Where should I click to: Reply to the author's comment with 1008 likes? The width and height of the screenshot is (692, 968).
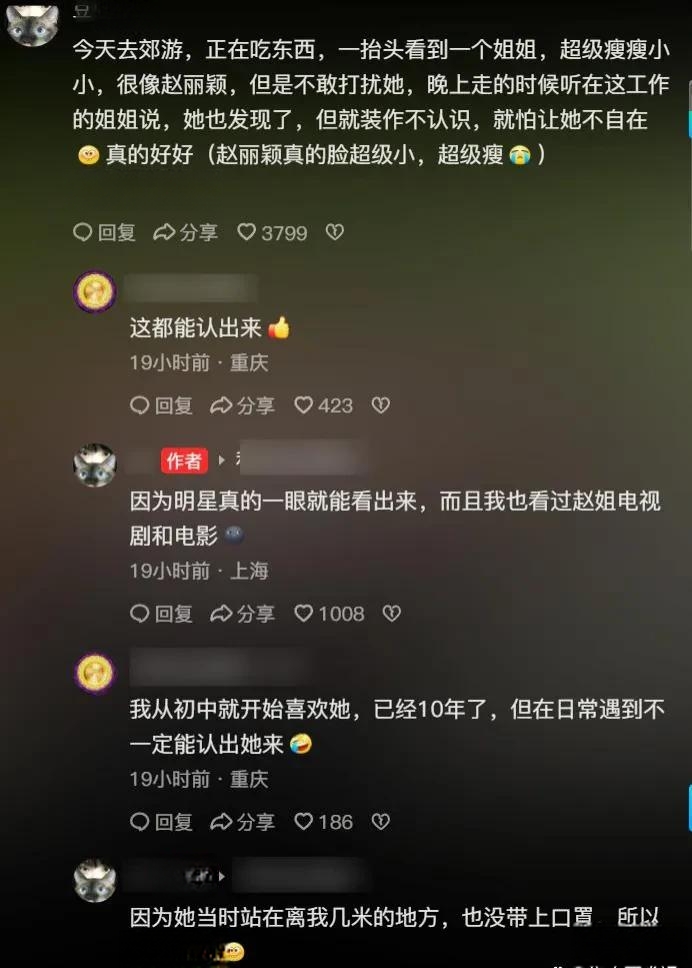(x=161, y=613)
